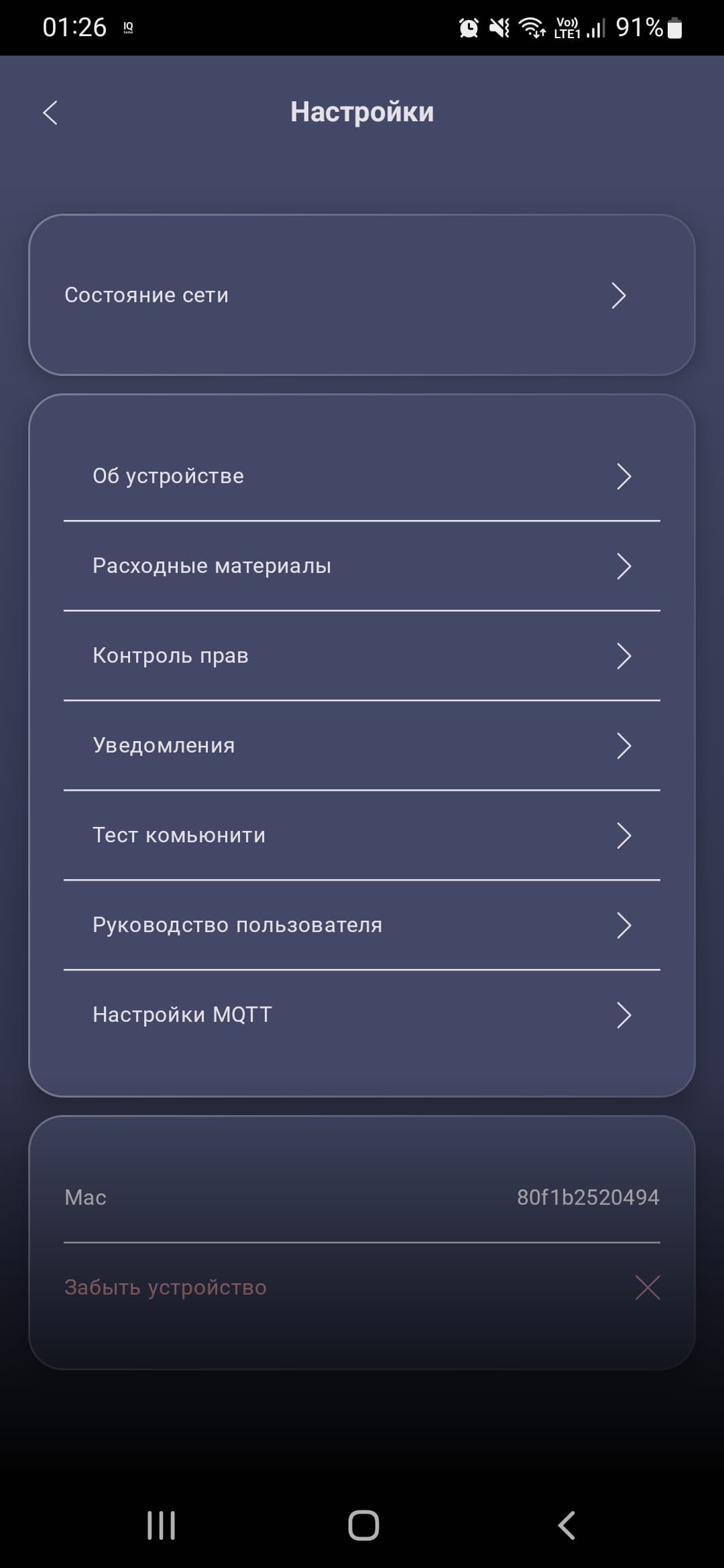The width and height of the screenshot is (724, 1568).
Task: Open Контроль прав settings
Action: click(361, 656)
